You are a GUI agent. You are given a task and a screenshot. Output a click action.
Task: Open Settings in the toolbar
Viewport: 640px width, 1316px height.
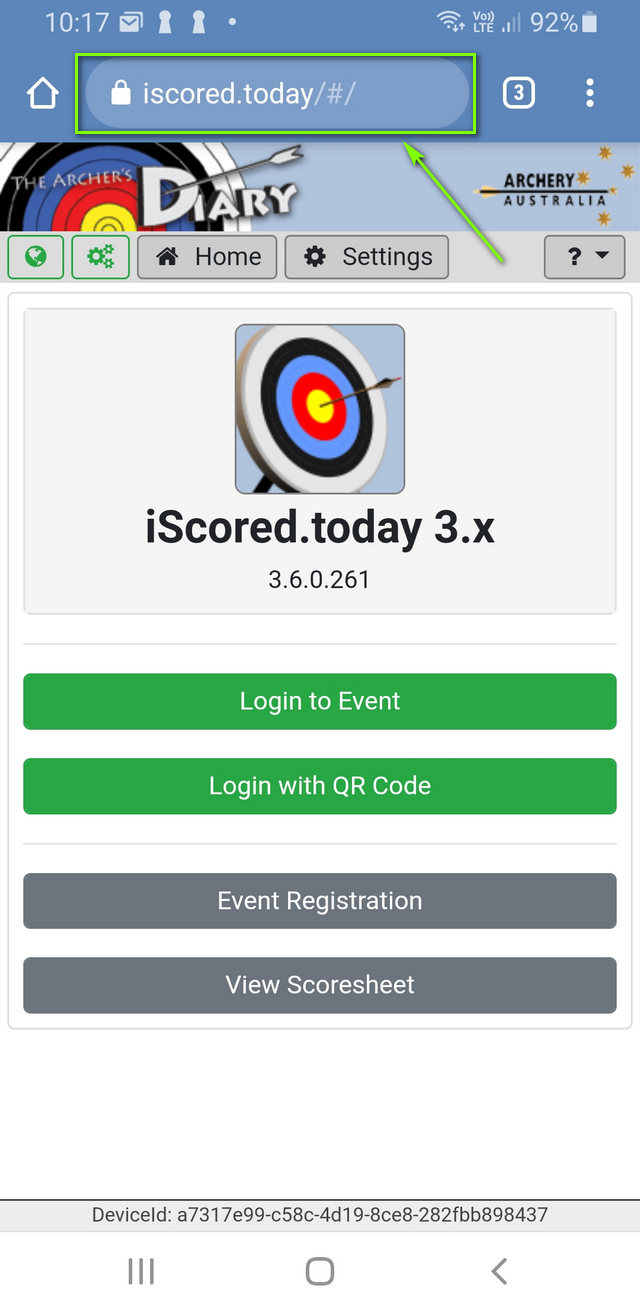(x=367, y=257)
